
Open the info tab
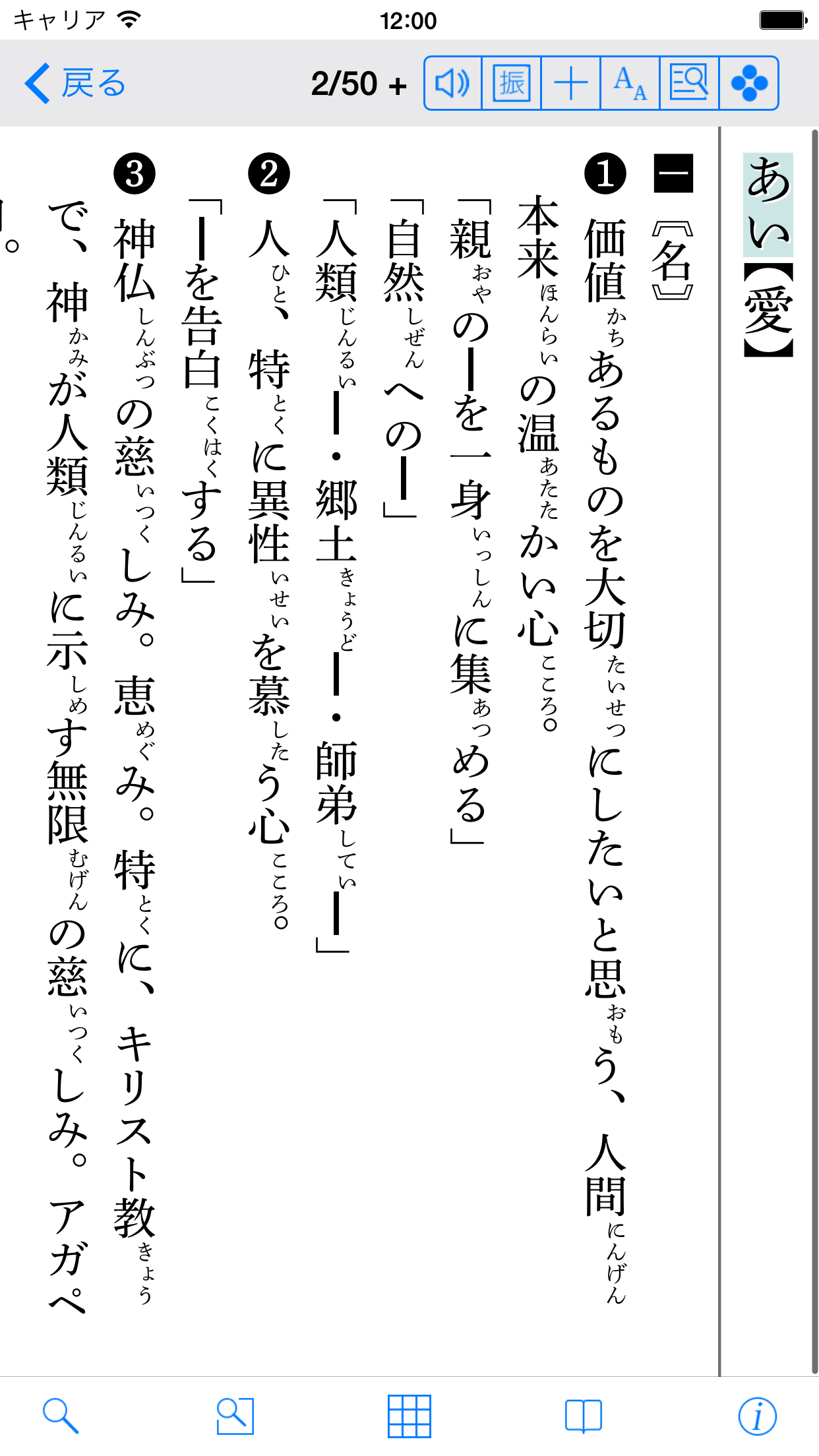click(x=757, y=1416)
